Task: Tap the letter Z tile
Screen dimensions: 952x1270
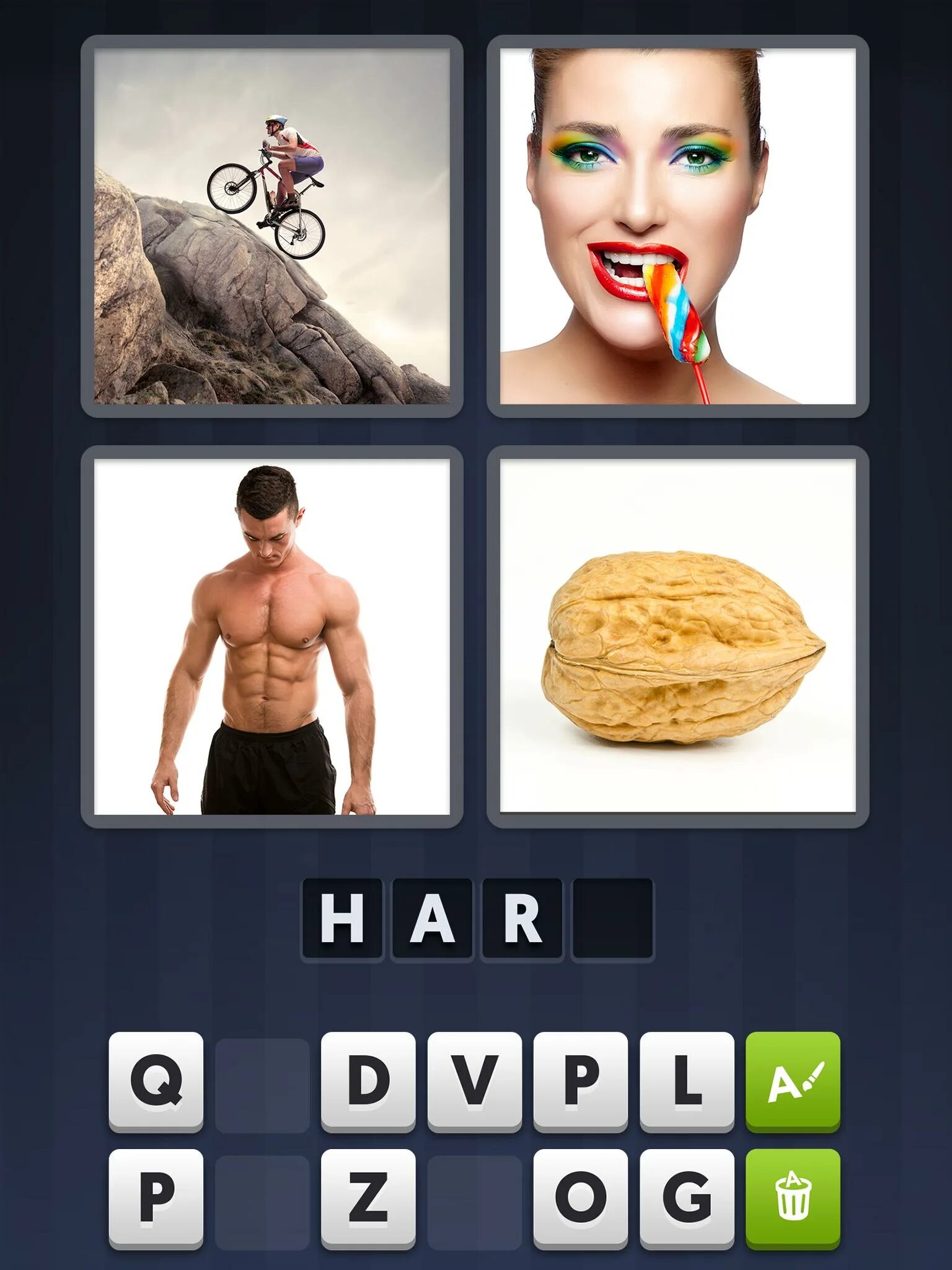Action: click(368, 1199)
